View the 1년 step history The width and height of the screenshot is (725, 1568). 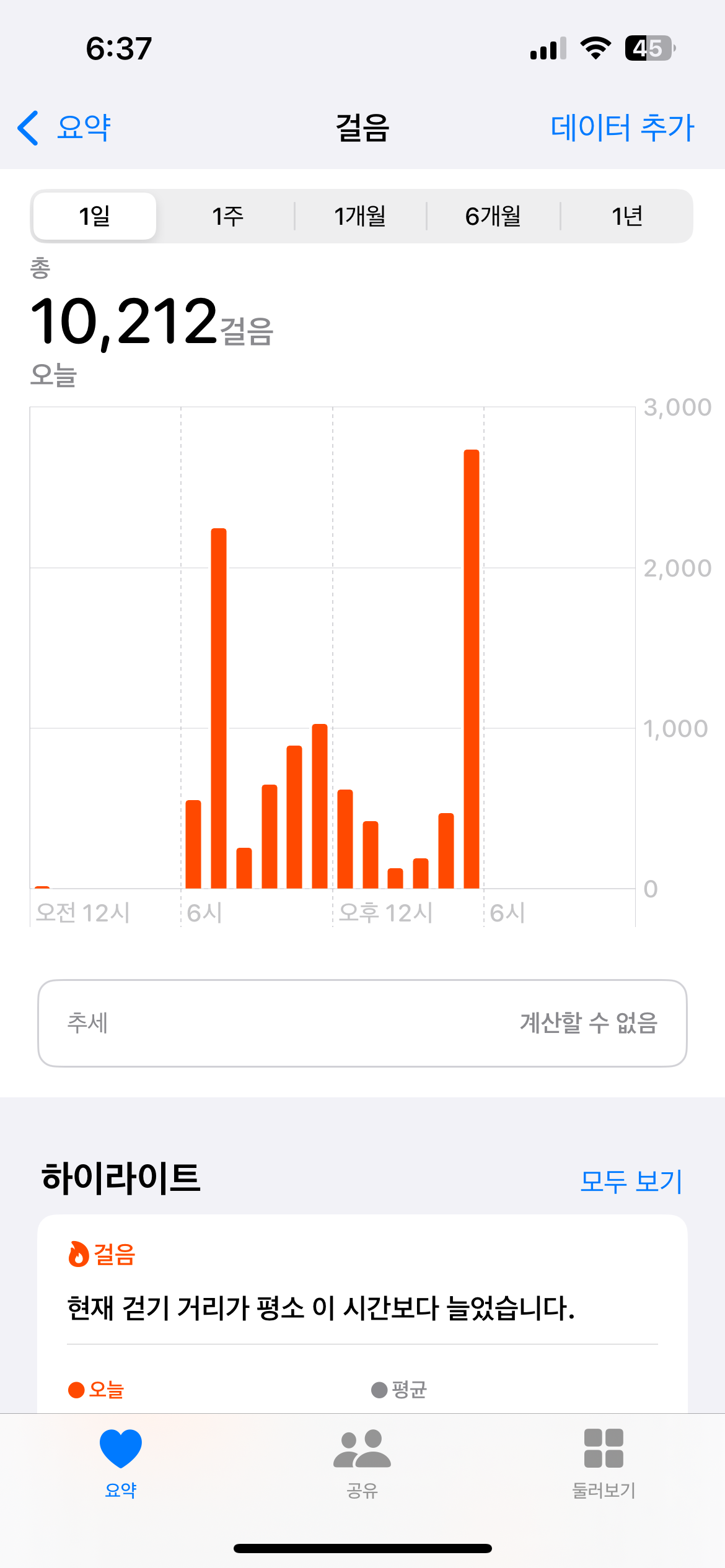[626, 216]
